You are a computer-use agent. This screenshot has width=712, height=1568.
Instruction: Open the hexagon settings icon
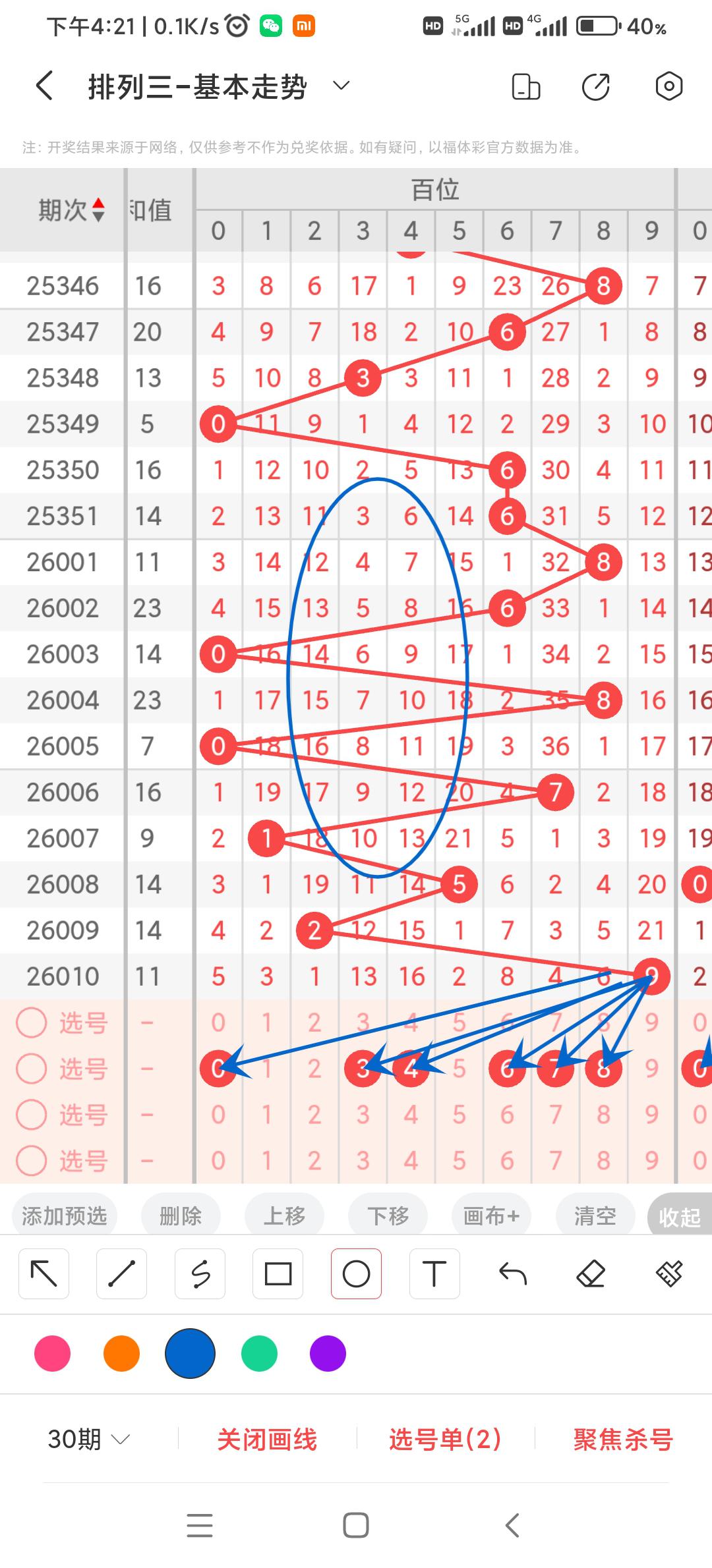(x=668, y=86)
